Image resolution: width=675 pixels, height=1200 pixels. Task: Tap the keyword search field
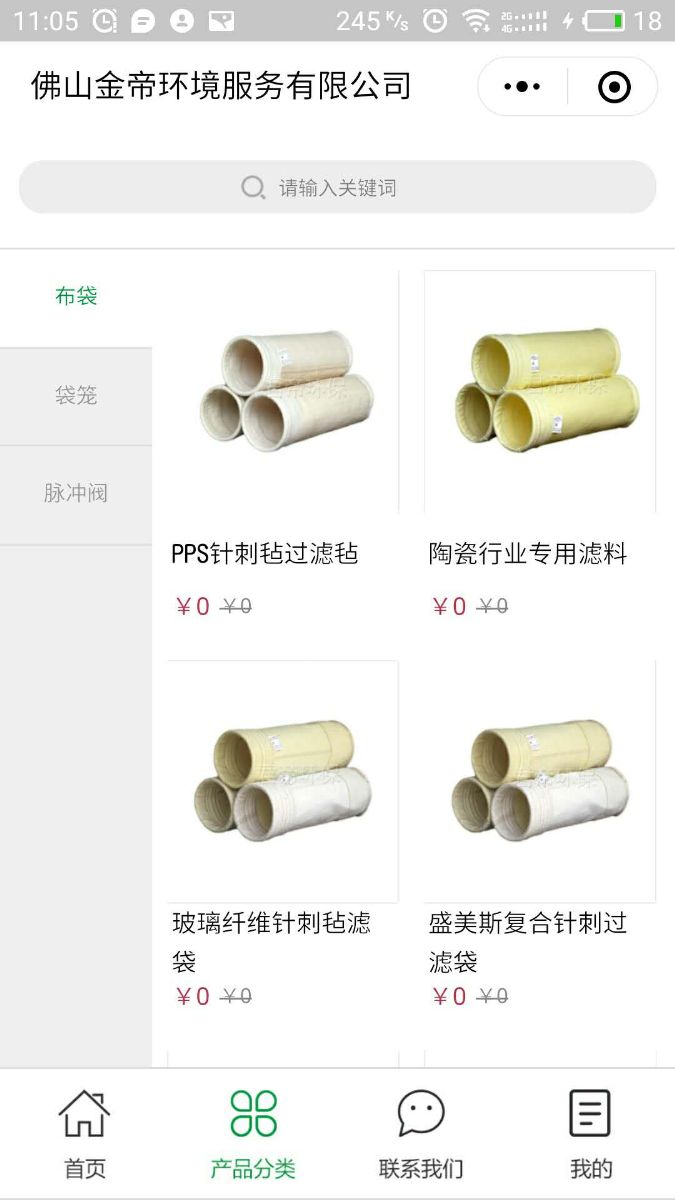click(337, 187)
